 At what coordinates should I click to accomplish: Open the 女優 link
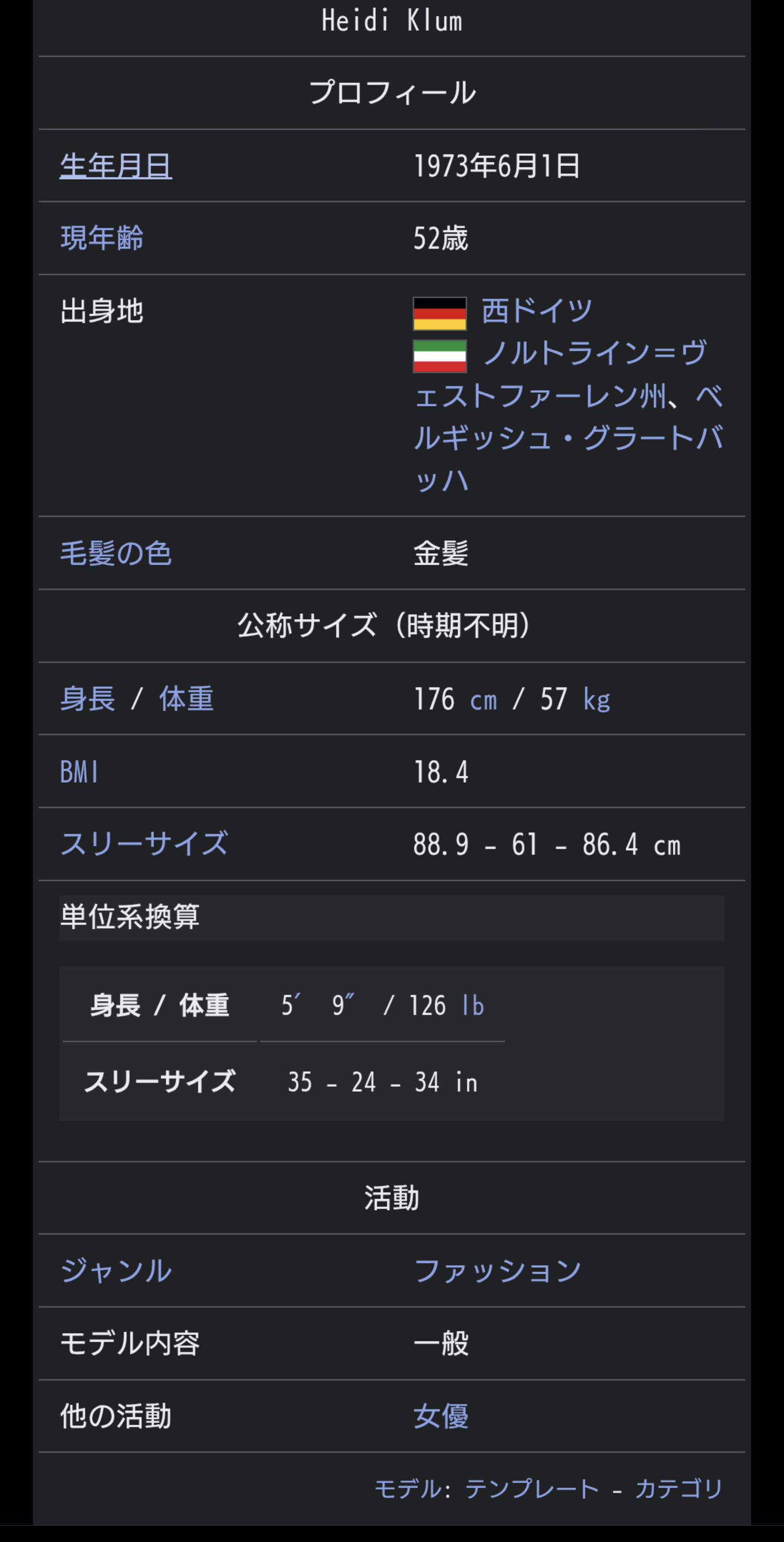(x=441, y=1417)
